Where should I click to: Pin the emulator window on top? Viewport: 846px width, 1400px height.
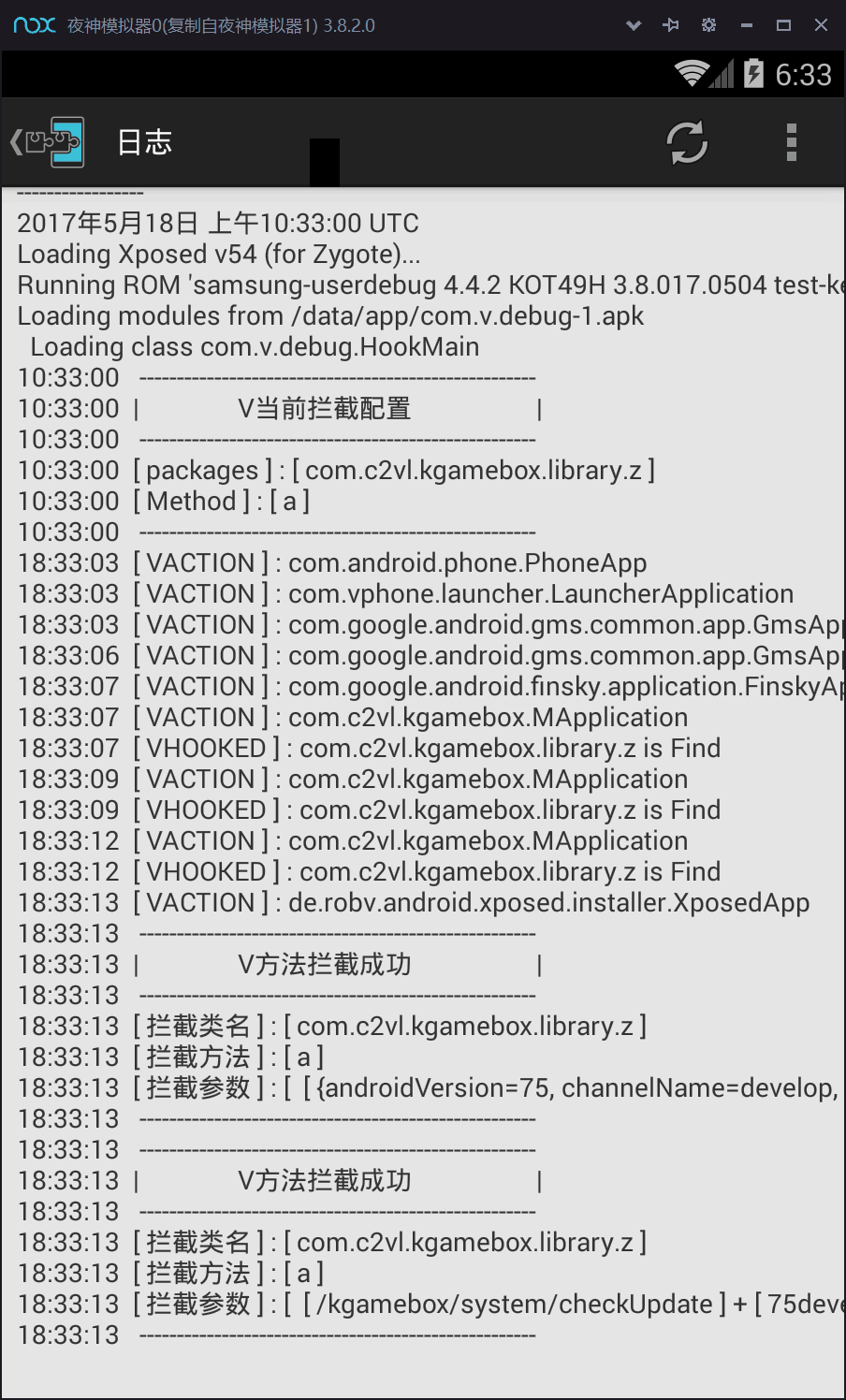coord(671,25)
